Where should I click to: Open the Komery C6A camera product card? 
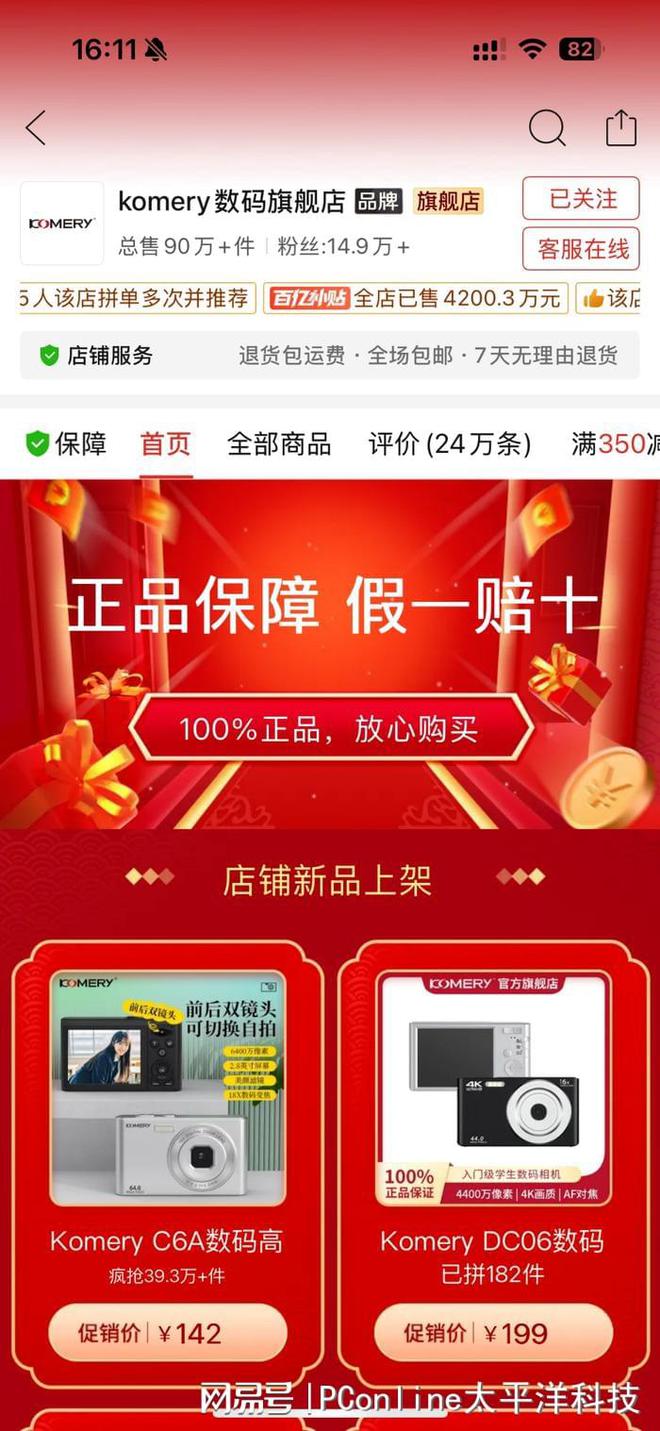pos(167,1159)
